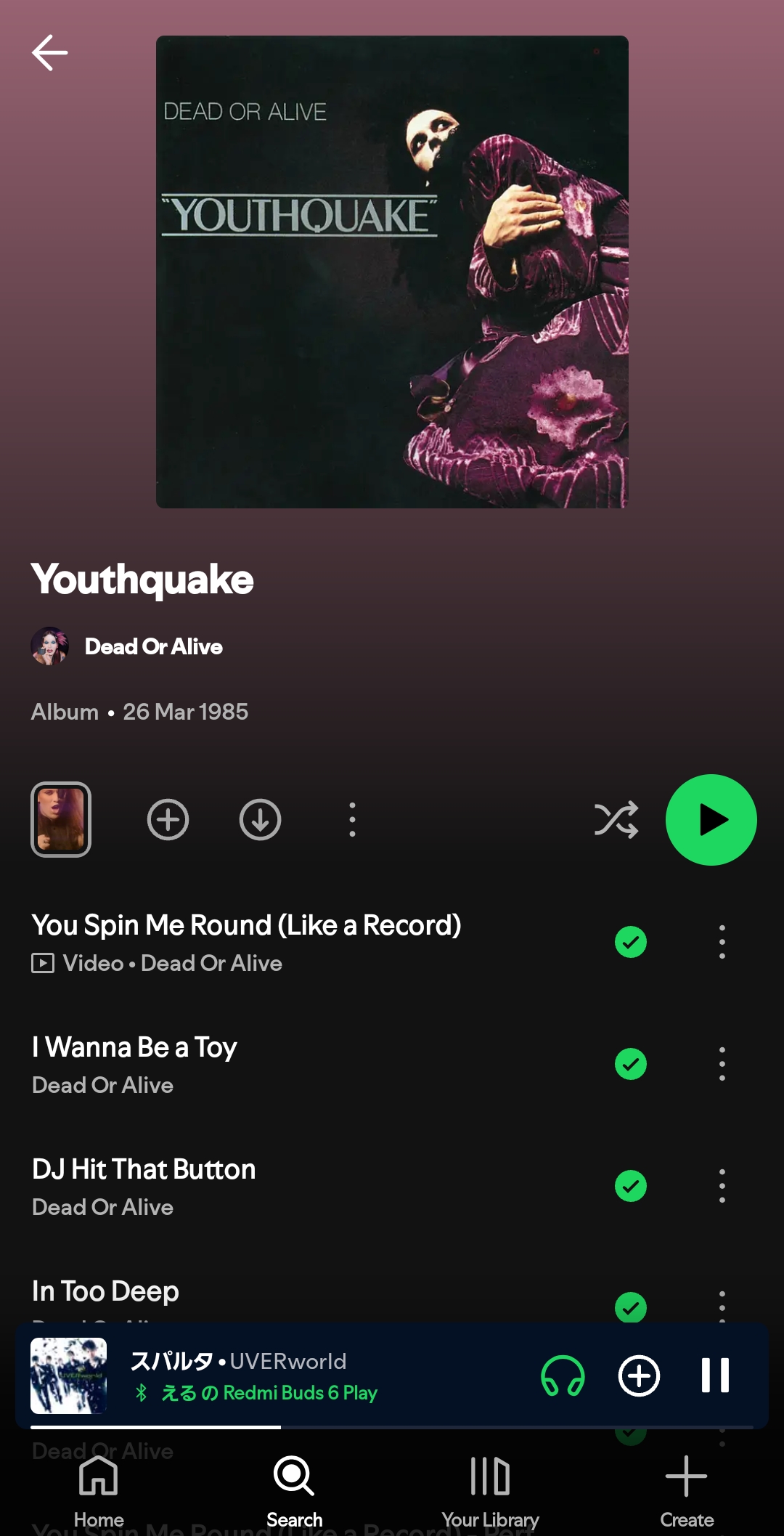
Task: Play the track I Wanna Be a Toy
Action: pyautogui.click(x=135, y=1048)
